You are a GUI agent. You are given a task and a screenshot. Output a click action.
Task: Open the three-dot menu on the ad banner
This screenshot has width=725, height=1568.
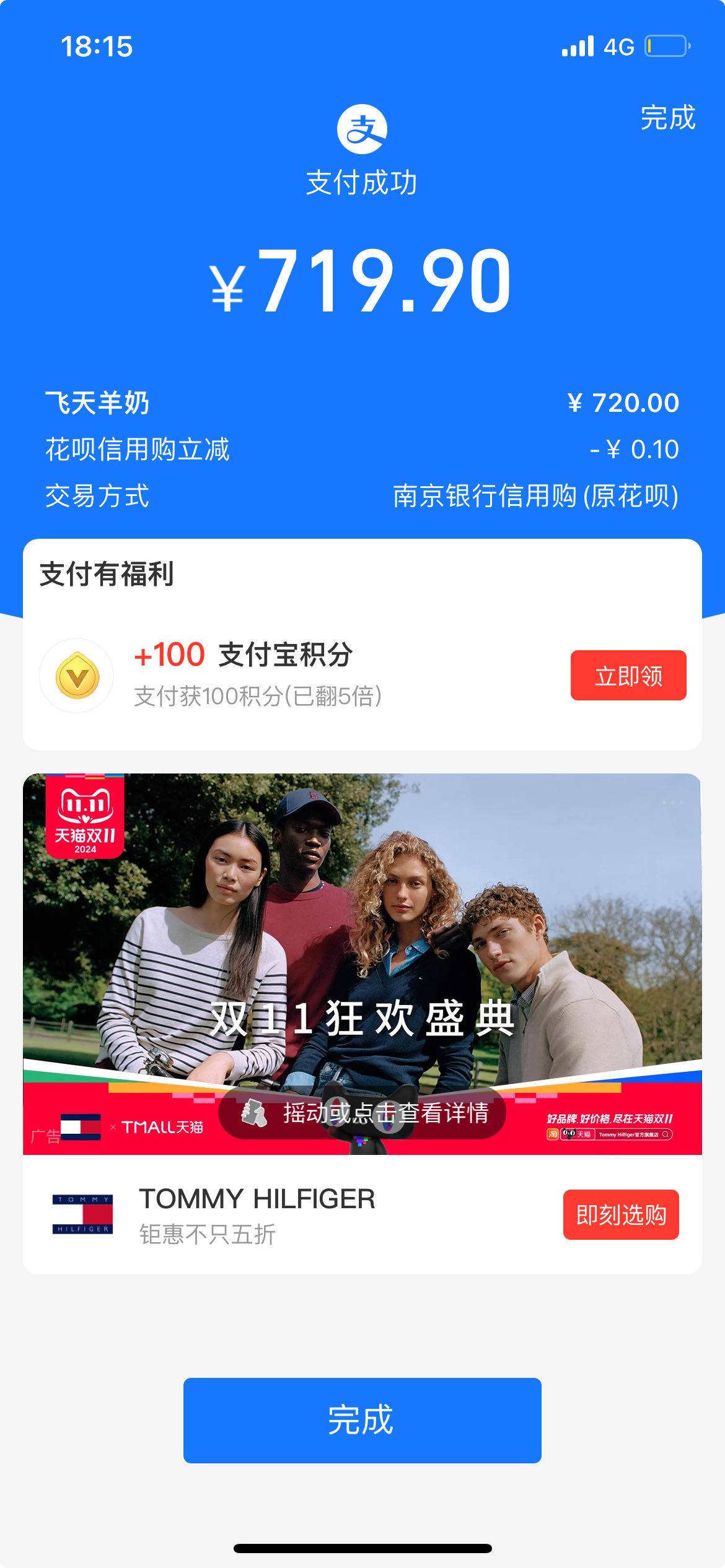(672, 803)
